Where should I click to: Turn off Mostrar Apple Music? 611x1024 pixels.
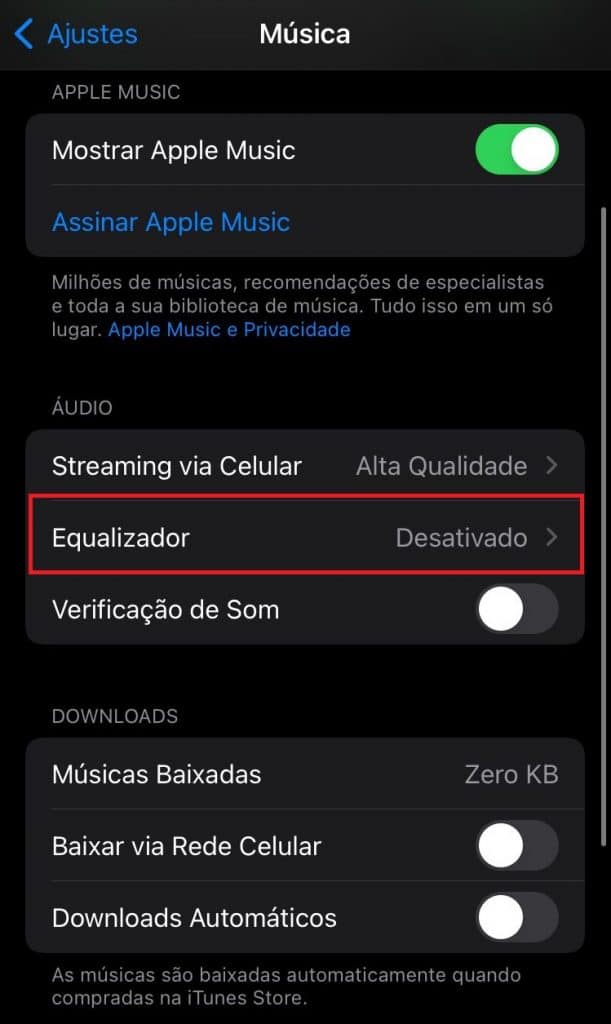point(516,150)
